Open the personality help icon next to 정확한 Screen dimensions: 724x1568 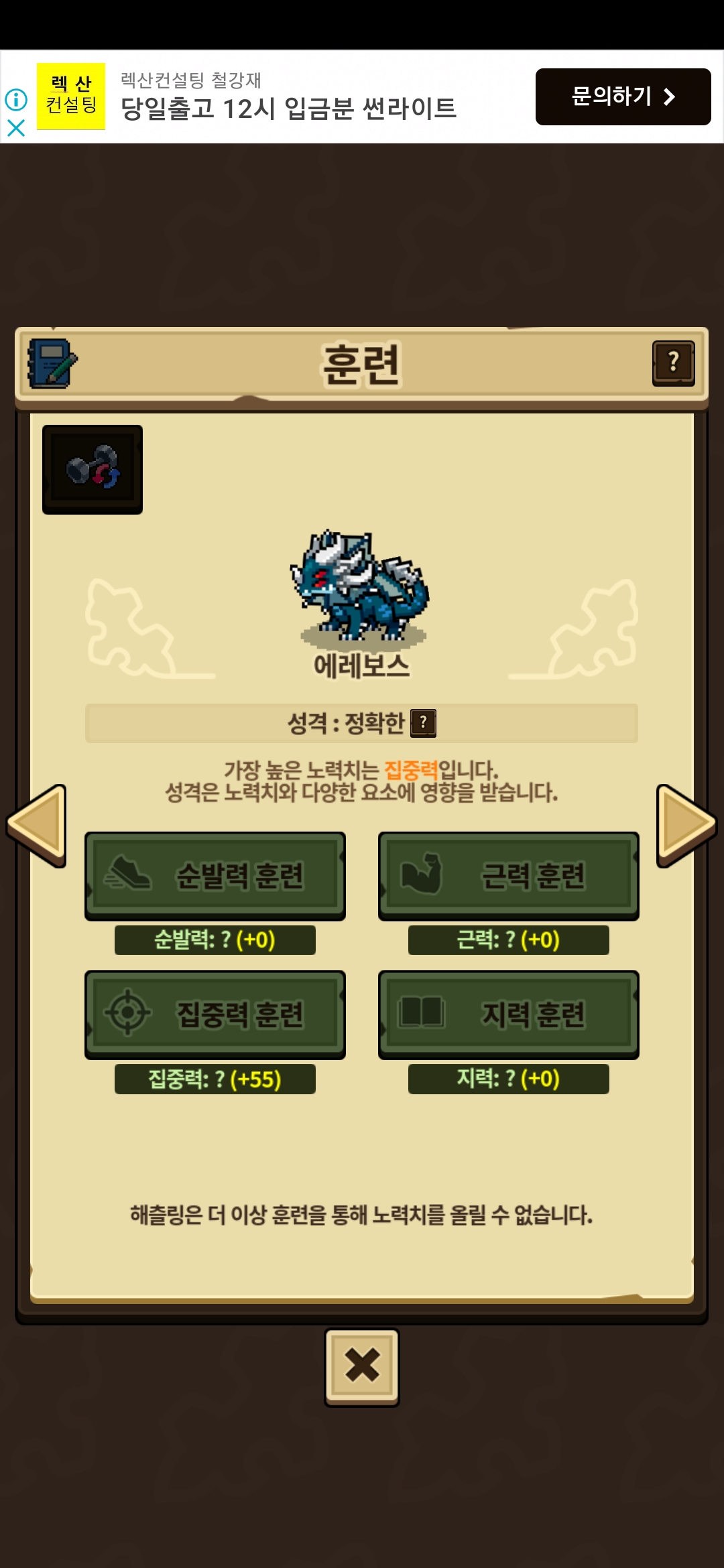423,723
